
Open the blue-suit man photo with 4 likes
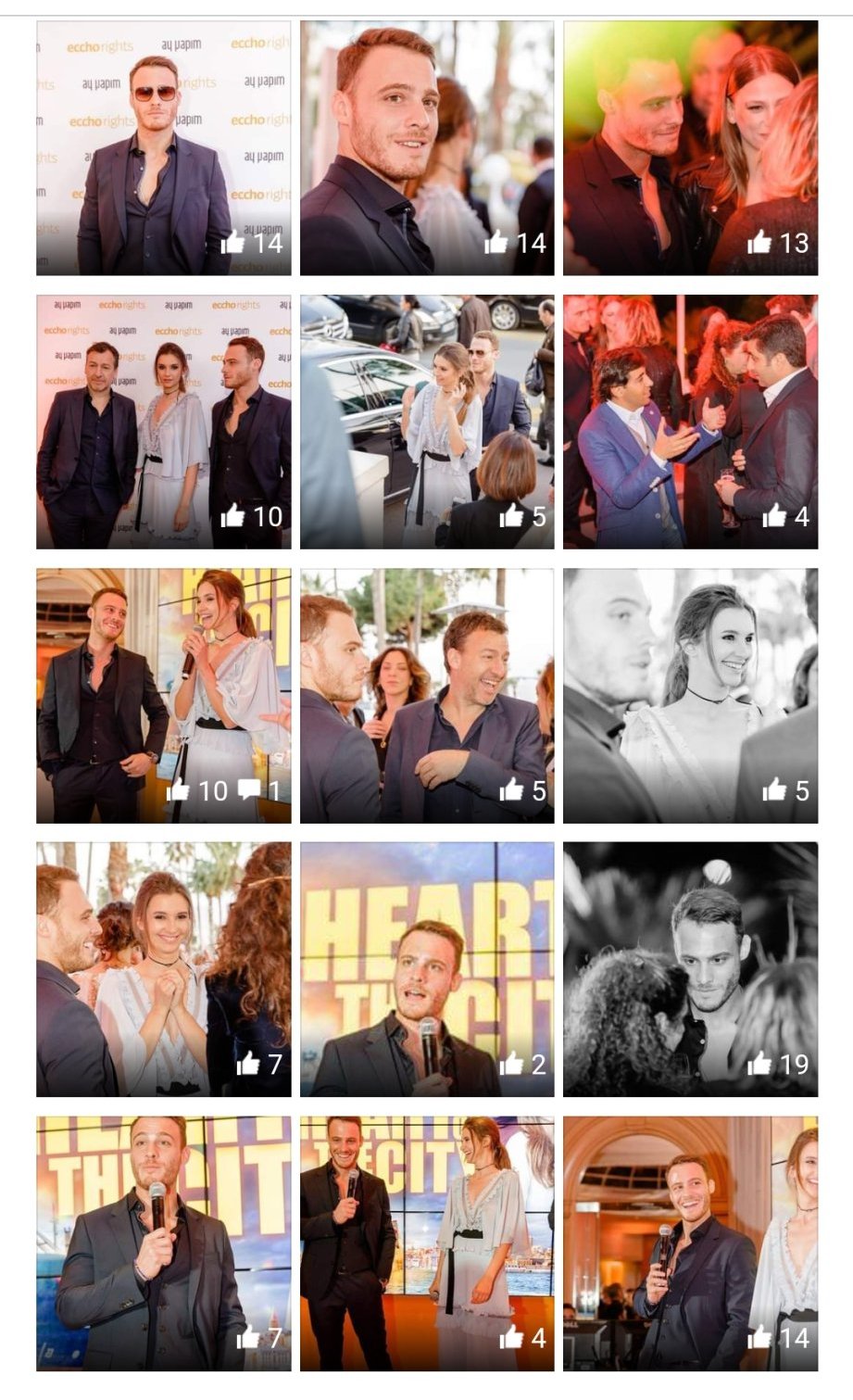coord(690,422)
